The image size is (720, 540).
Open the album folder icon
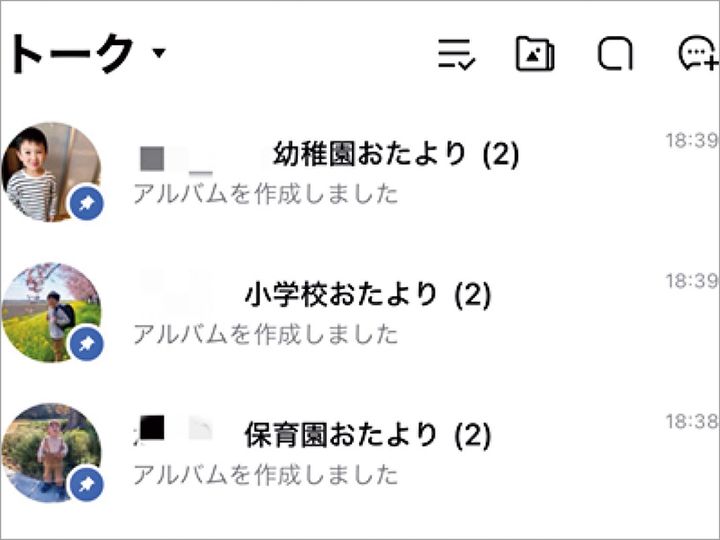click(535, 54)
